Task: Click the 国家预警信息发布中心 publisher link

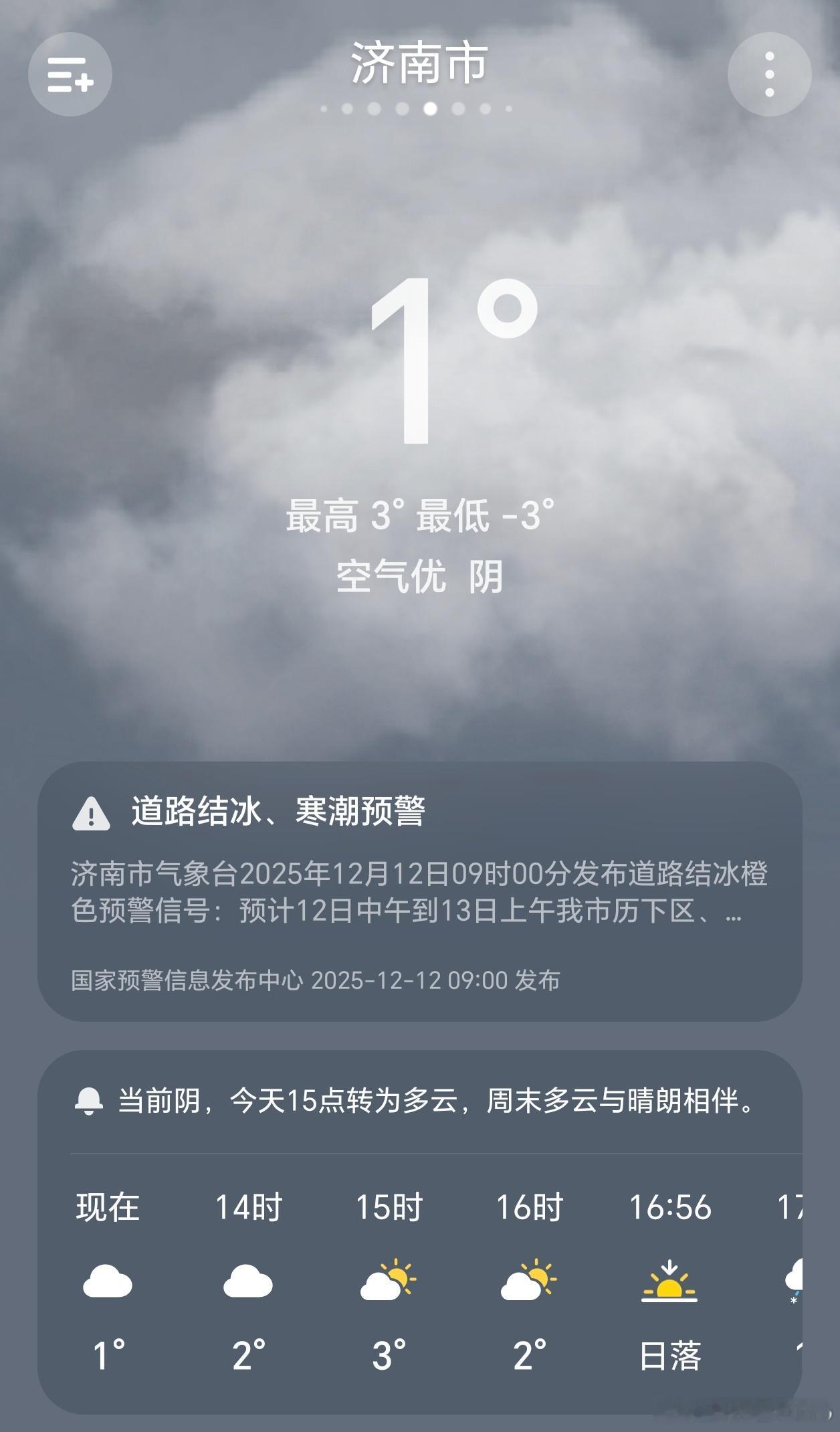Action: pyautogui.click(x=187, y=997)
